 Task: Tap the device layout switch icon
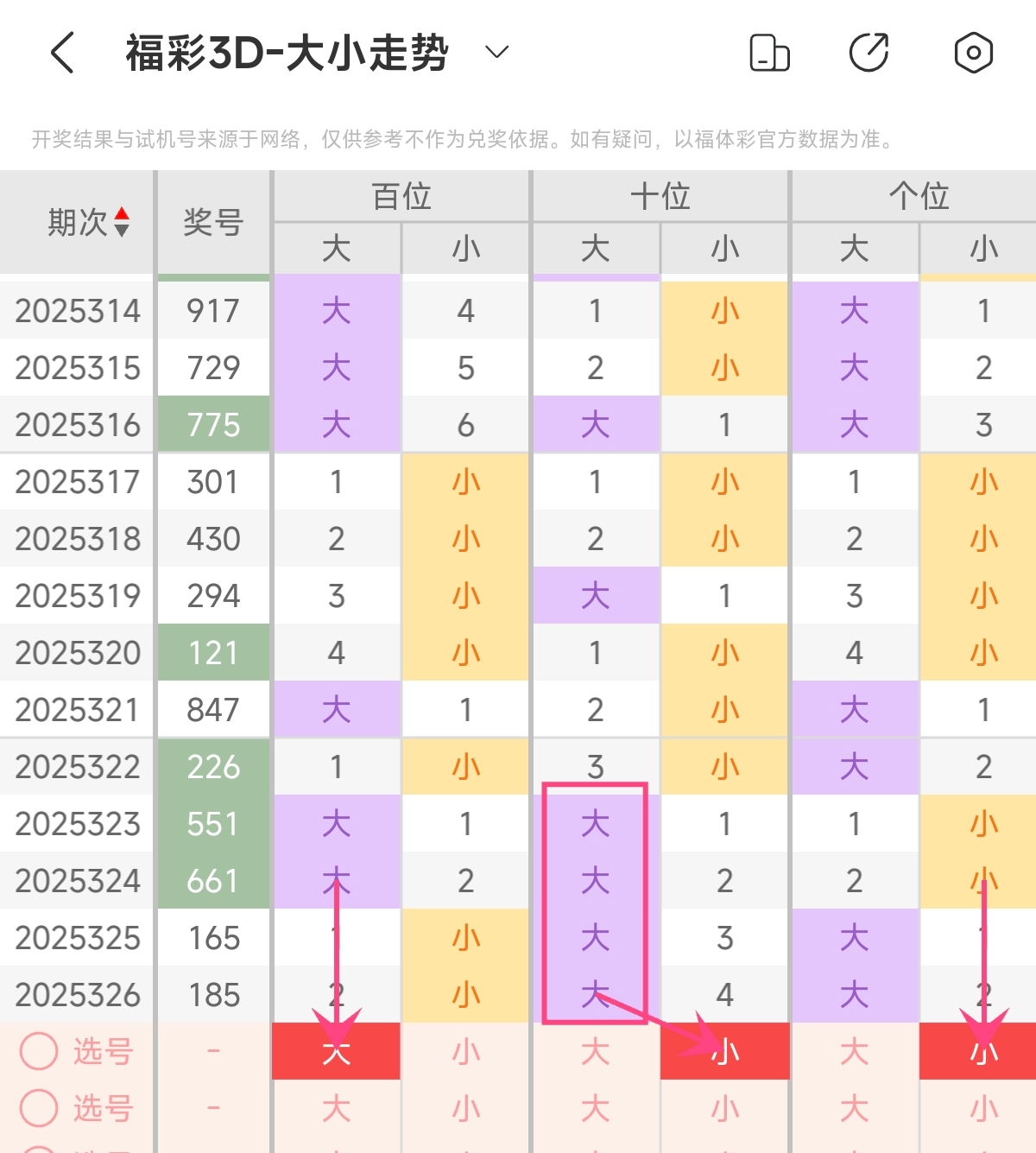(769, 53)
